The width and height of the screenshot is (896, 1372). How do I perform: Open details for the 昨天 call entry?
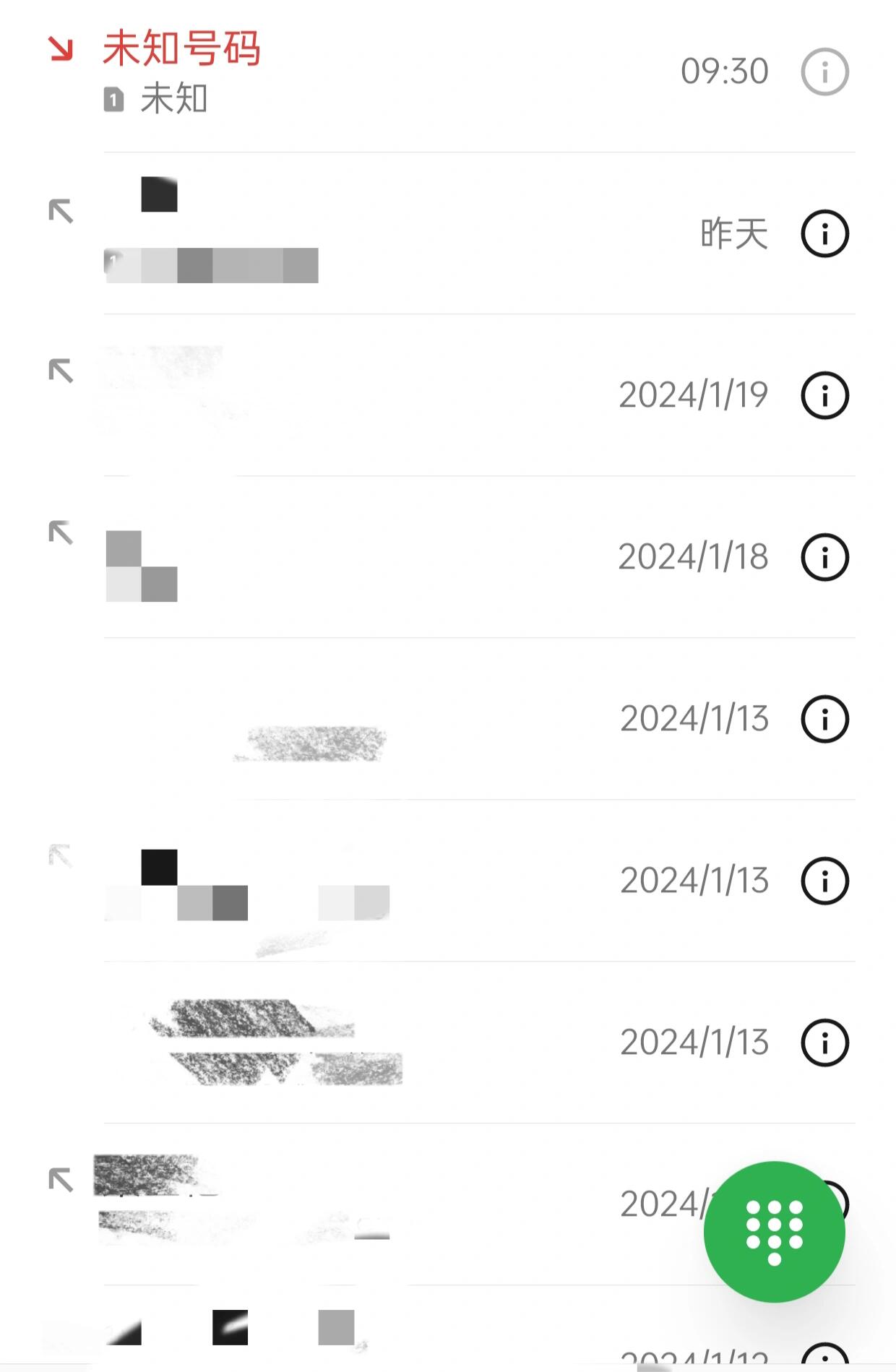pyautogui.click(x=826, y=233)
